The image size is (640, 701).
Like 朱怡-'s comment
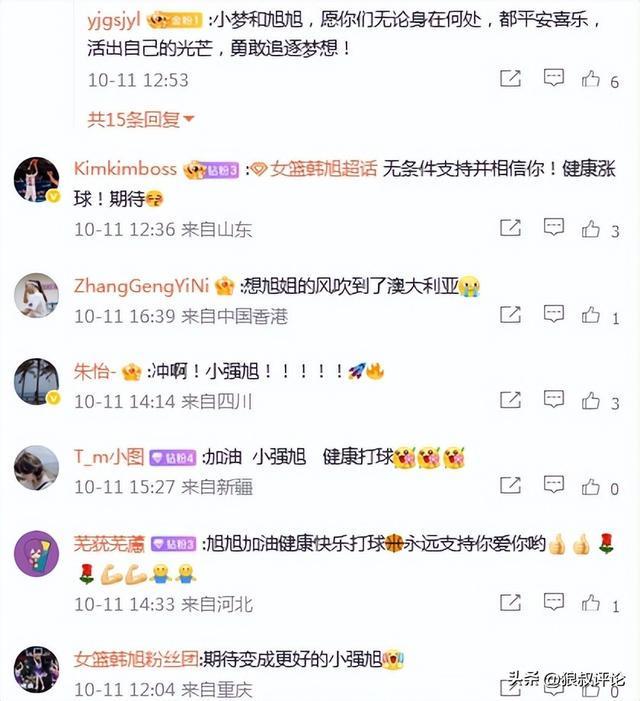(x=590, y=401)
